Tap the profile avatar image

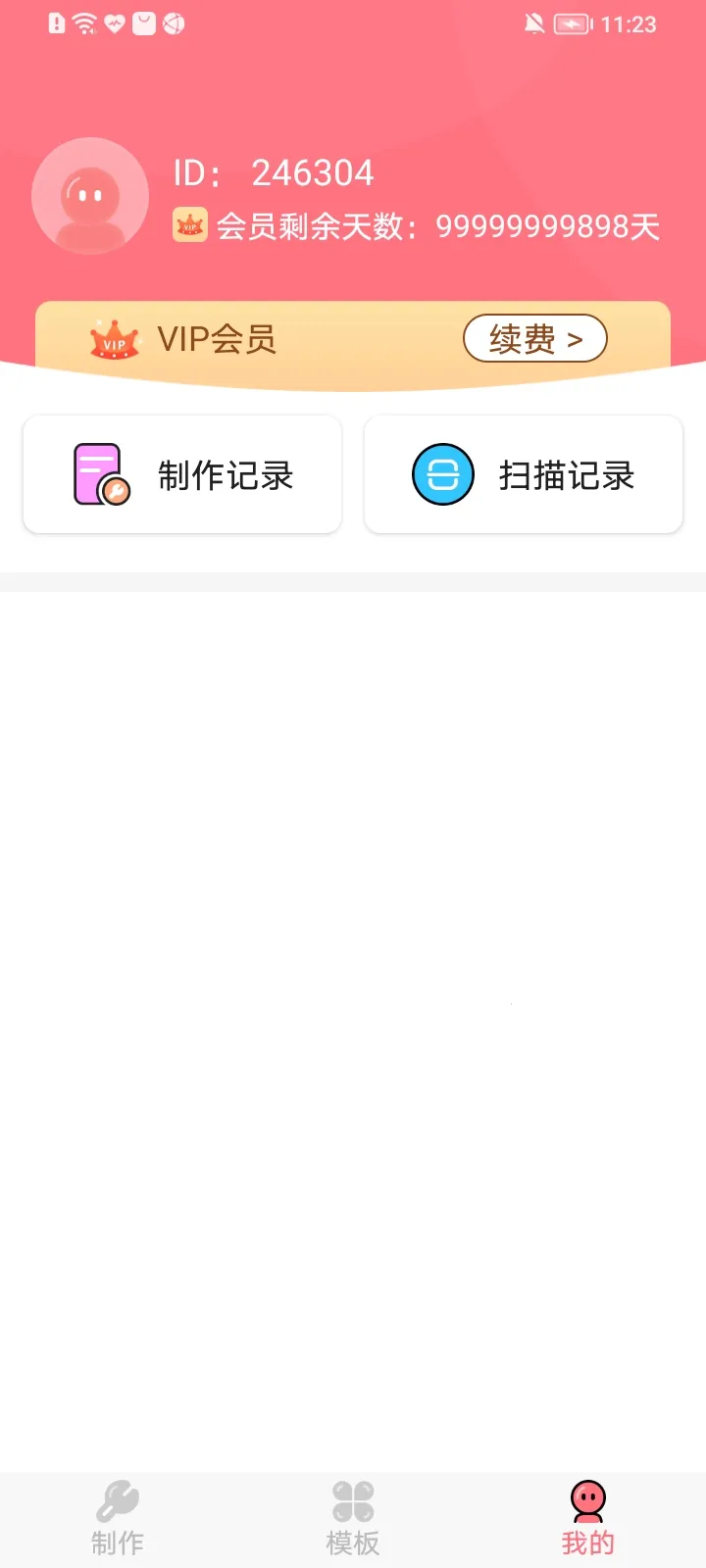pyautogui.click(x=89, y=195)
